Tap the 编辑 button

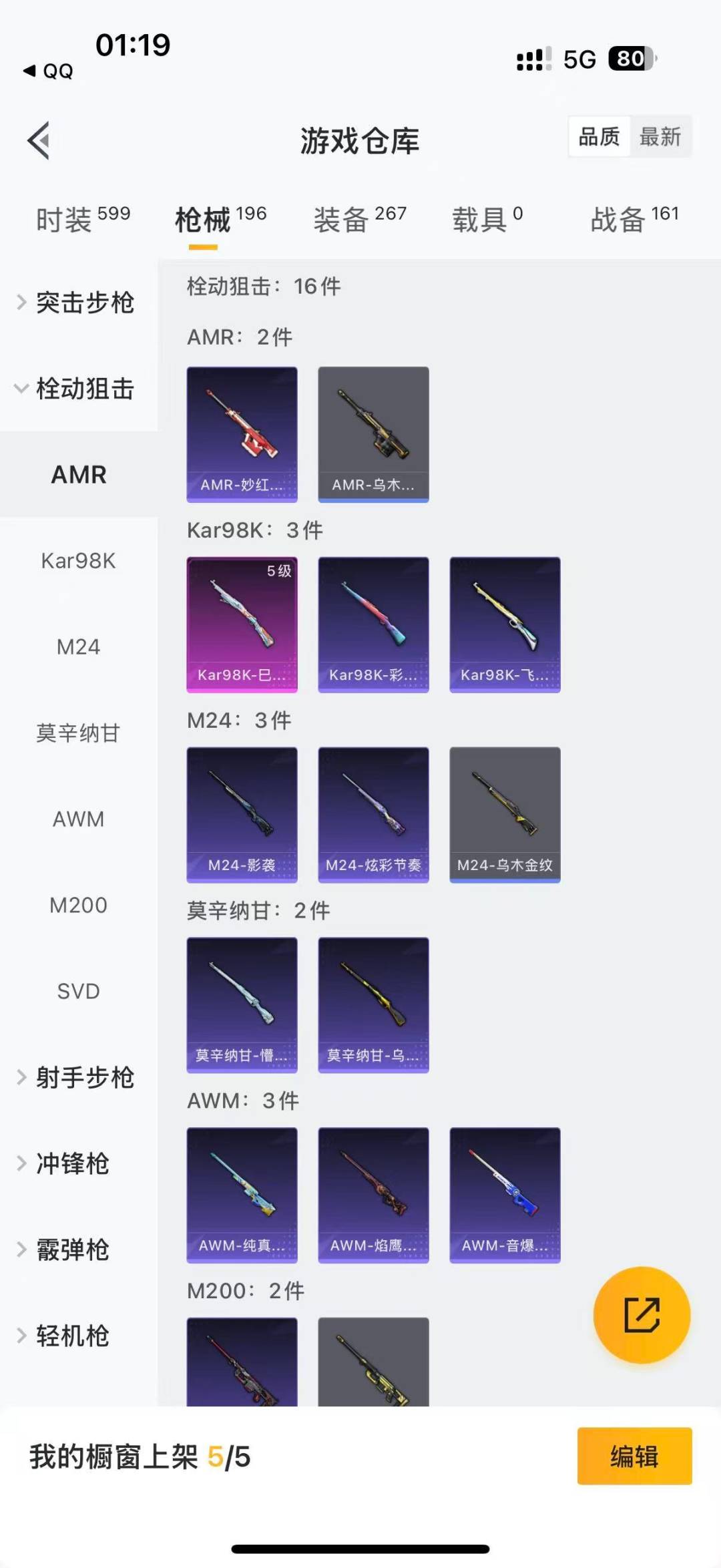(x=634, y=1456)
